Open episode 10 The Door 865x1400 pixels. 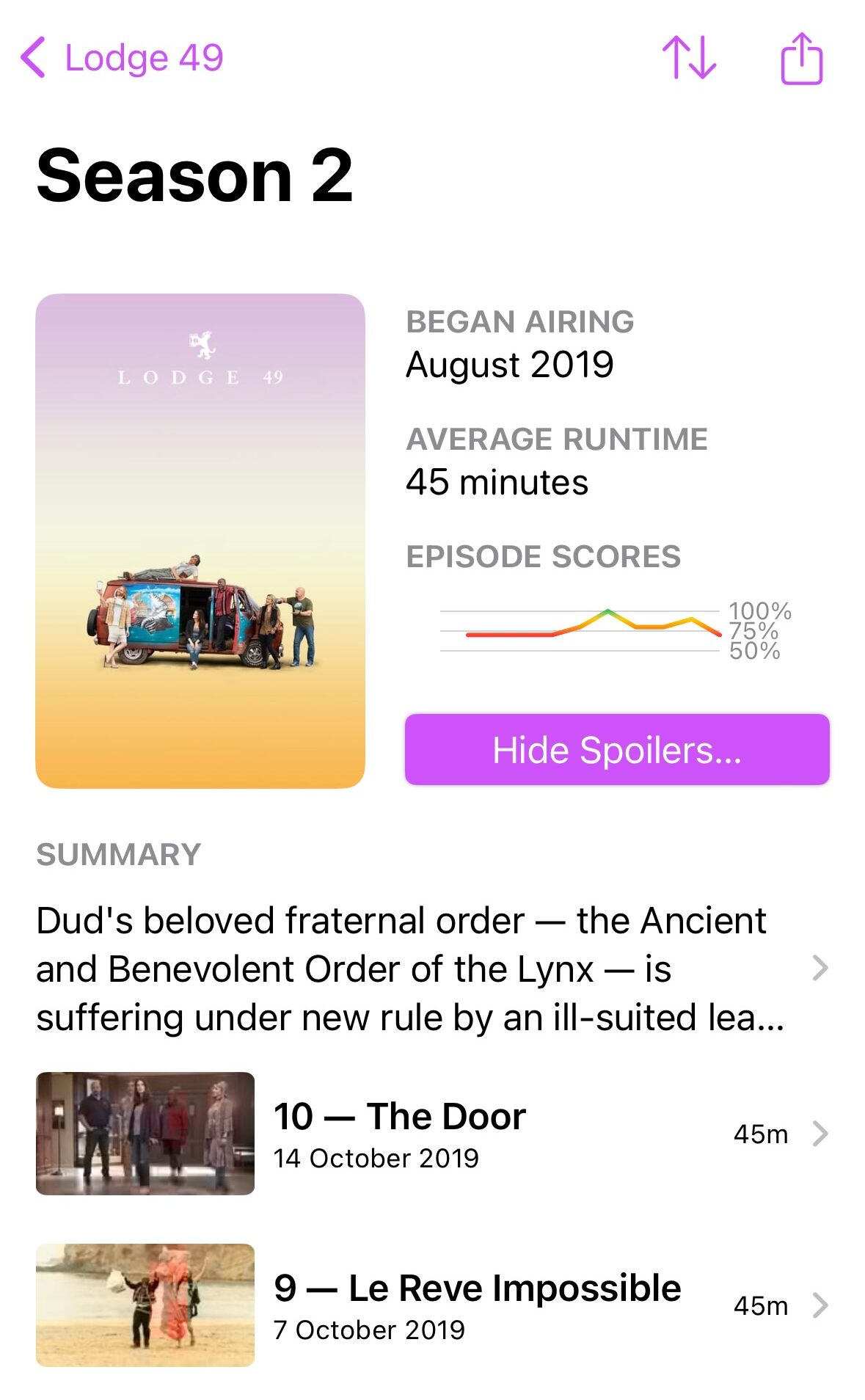432,1134
